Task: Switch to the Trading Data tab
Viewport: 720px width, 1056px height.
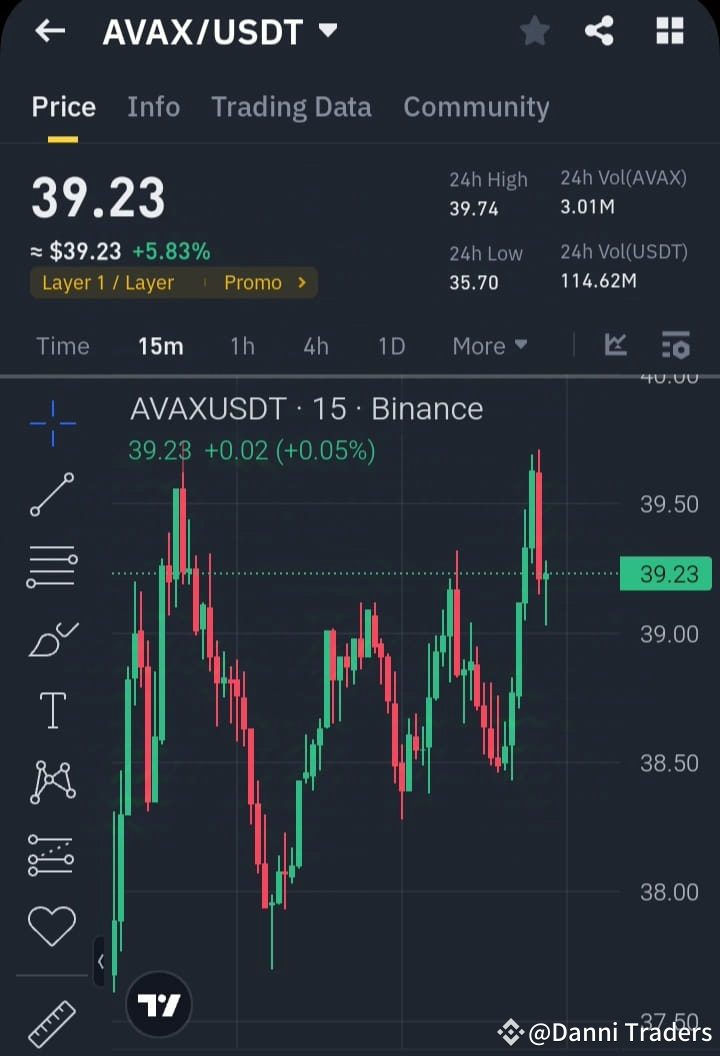Action: pos(291,107)
